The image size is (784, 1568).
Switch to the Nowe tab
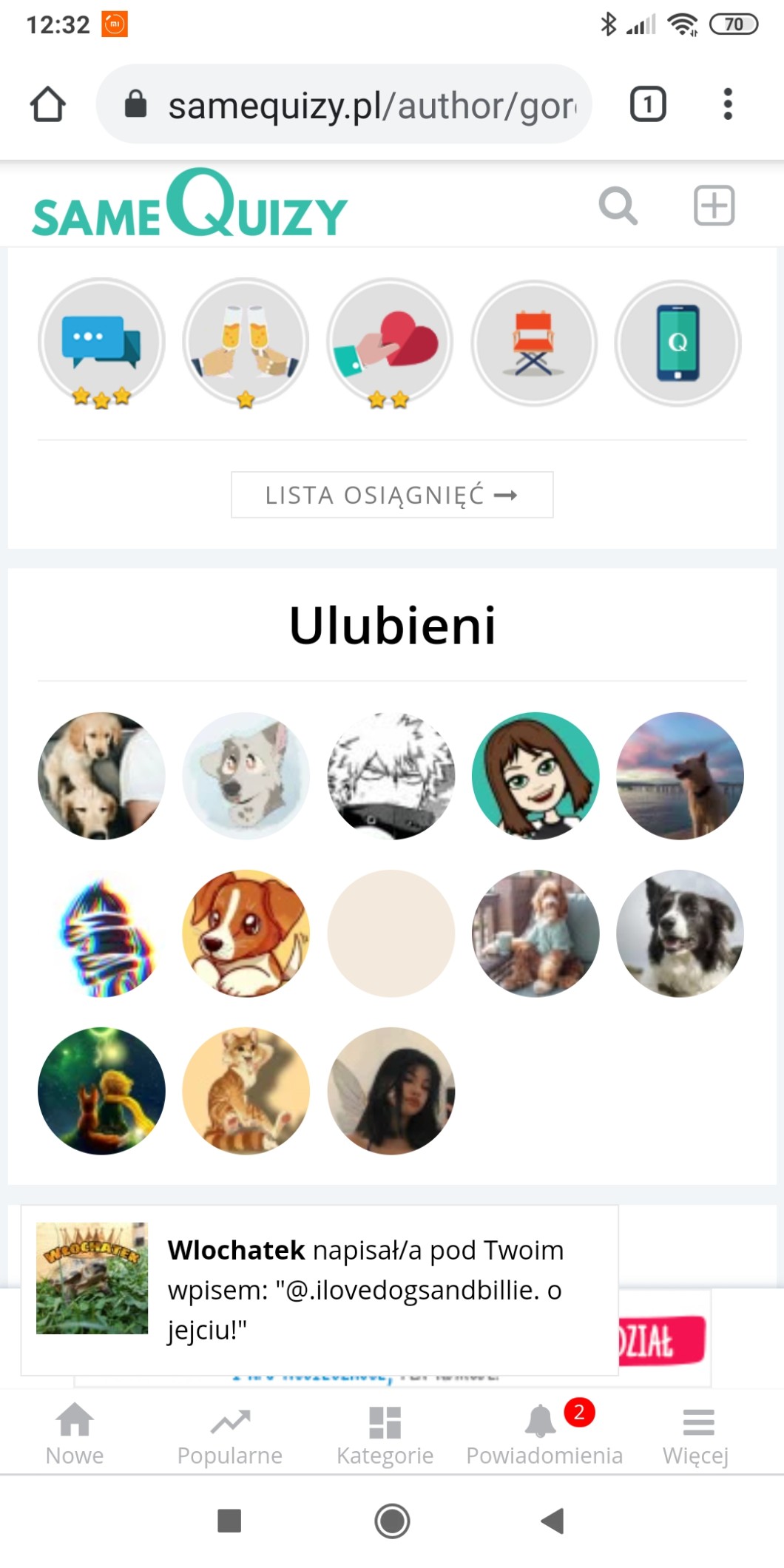point(75,1433)
